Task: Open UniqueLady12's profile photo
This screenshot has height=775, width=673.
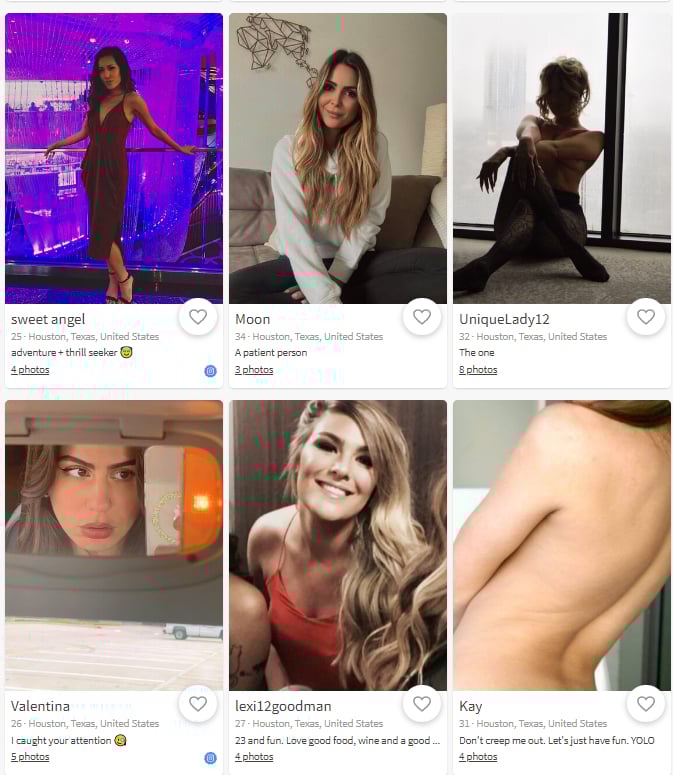Action: coord(562,158)
